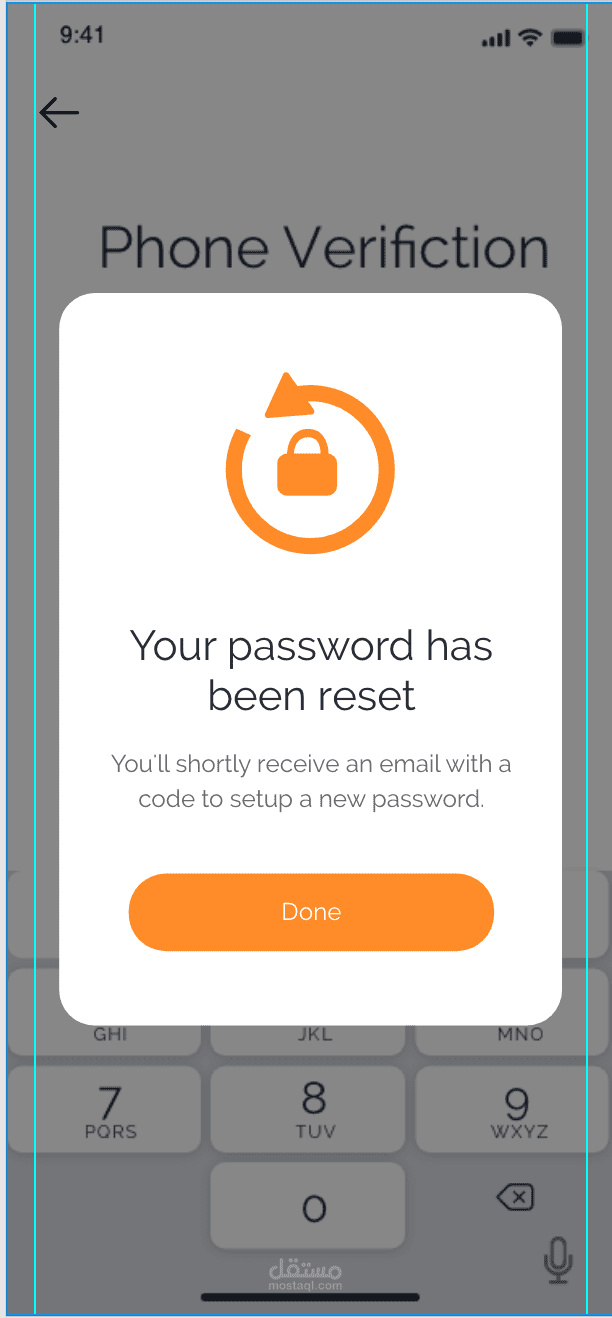Go back with the arrow icon

pyautogui.click(x=59, y=113)
